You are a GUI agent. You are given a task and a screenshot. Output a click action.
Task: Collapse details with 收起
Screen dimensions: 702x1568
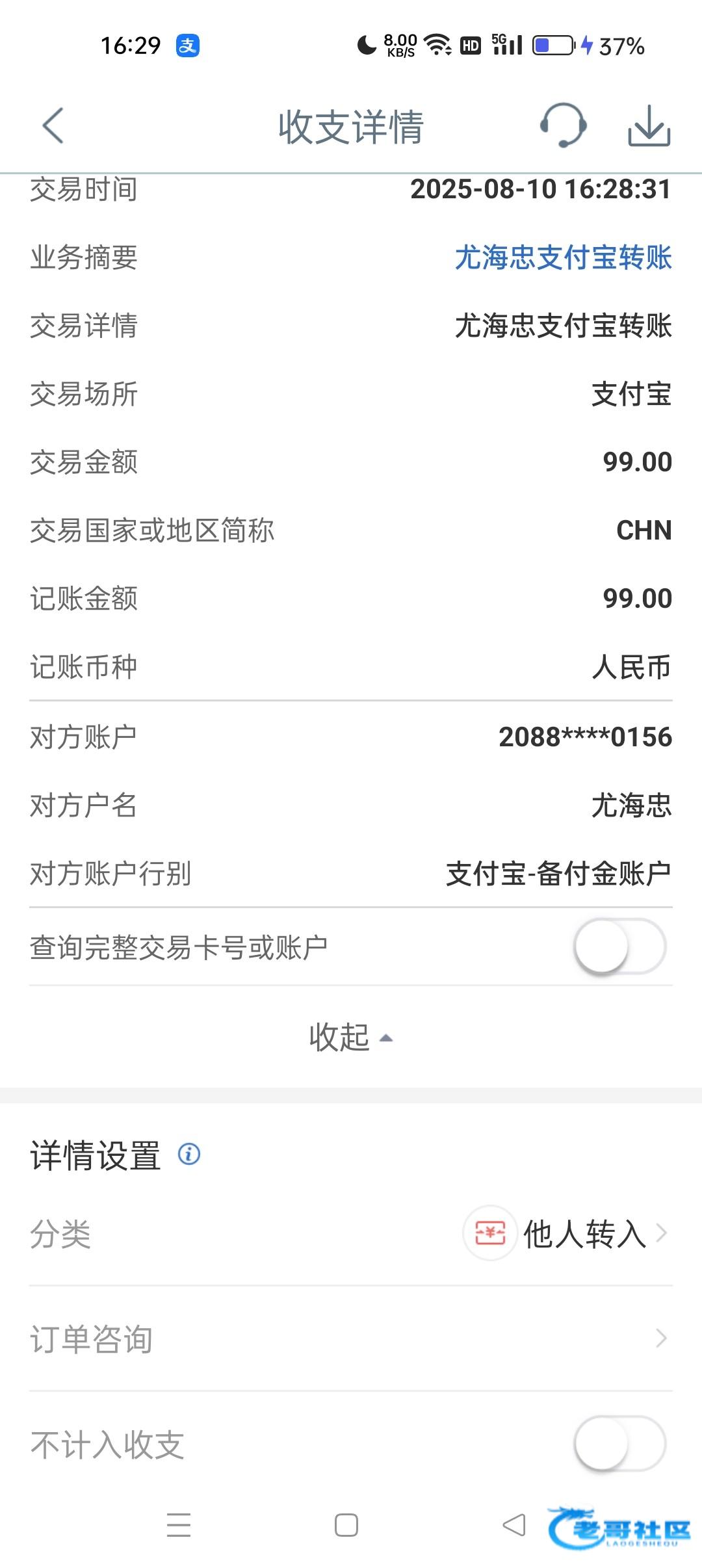(x=351, y=1037)
